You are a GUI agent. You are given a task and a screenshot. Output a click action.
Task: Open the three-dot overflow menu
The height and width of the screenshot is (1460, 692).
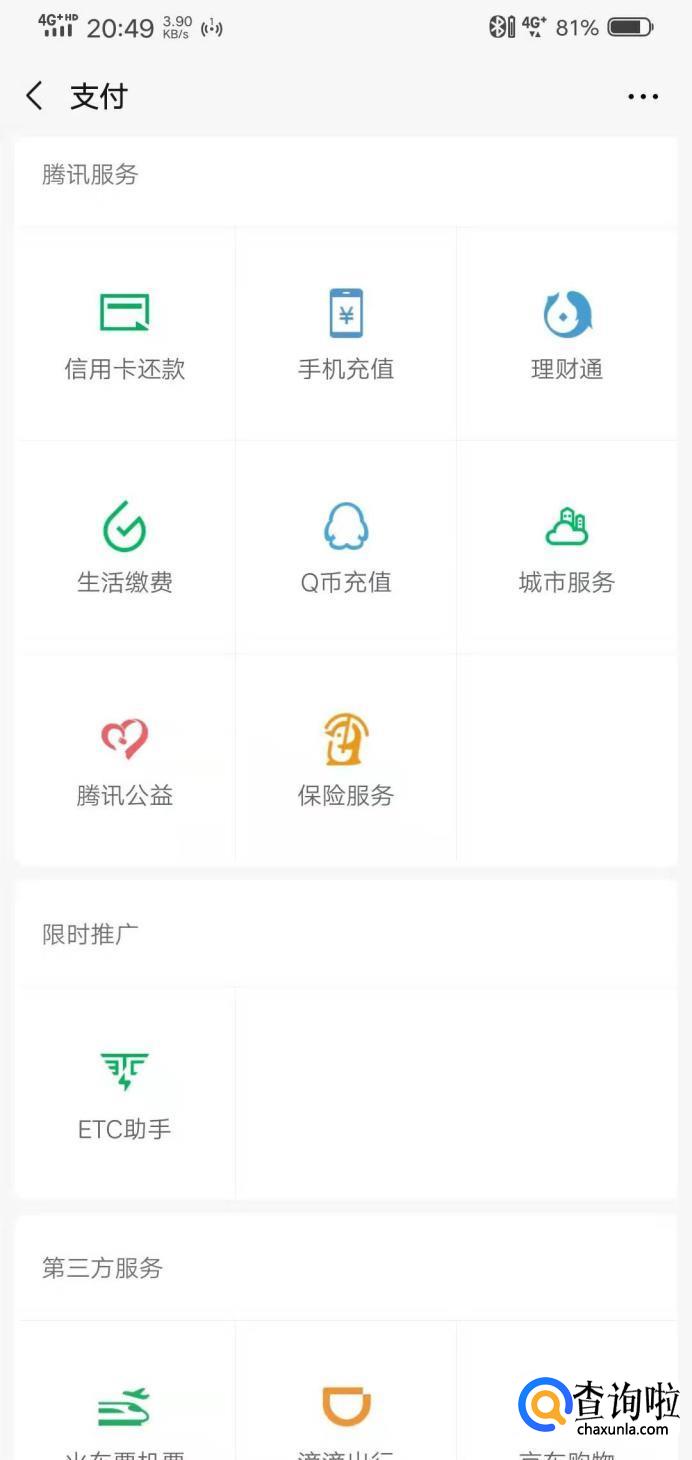(643, 97)
